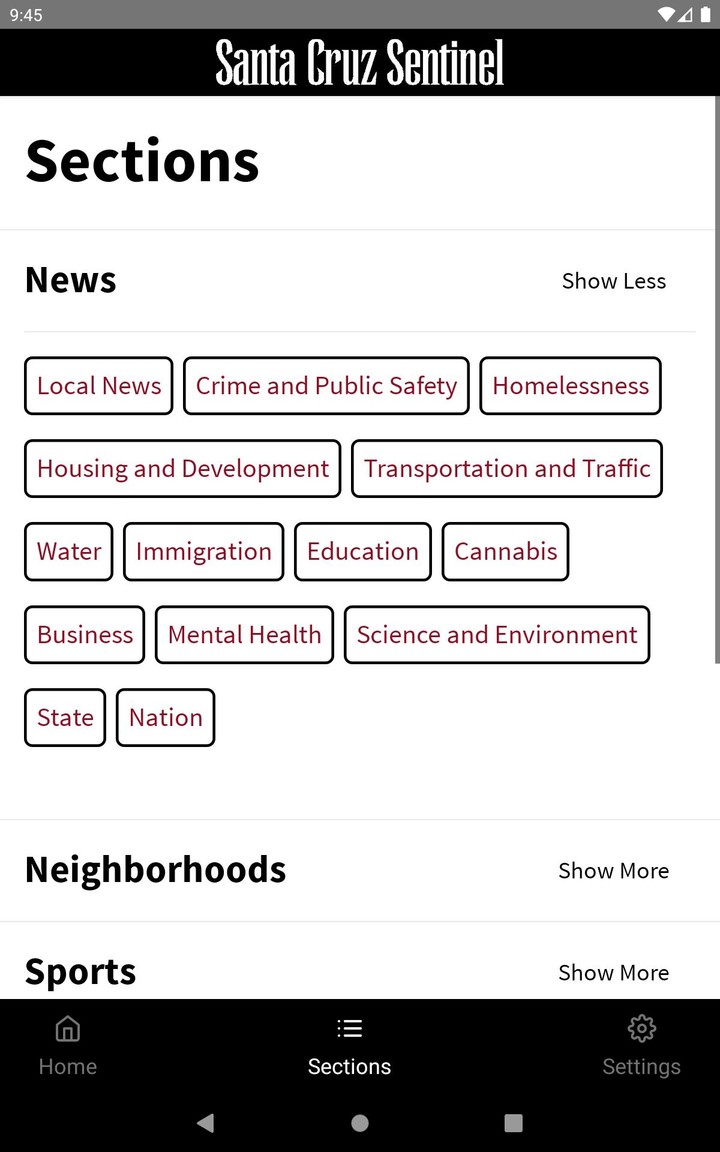The height and width of the screenshot is (1152, 720).
Task: Open the Local News topic
Action: (98, 385)
